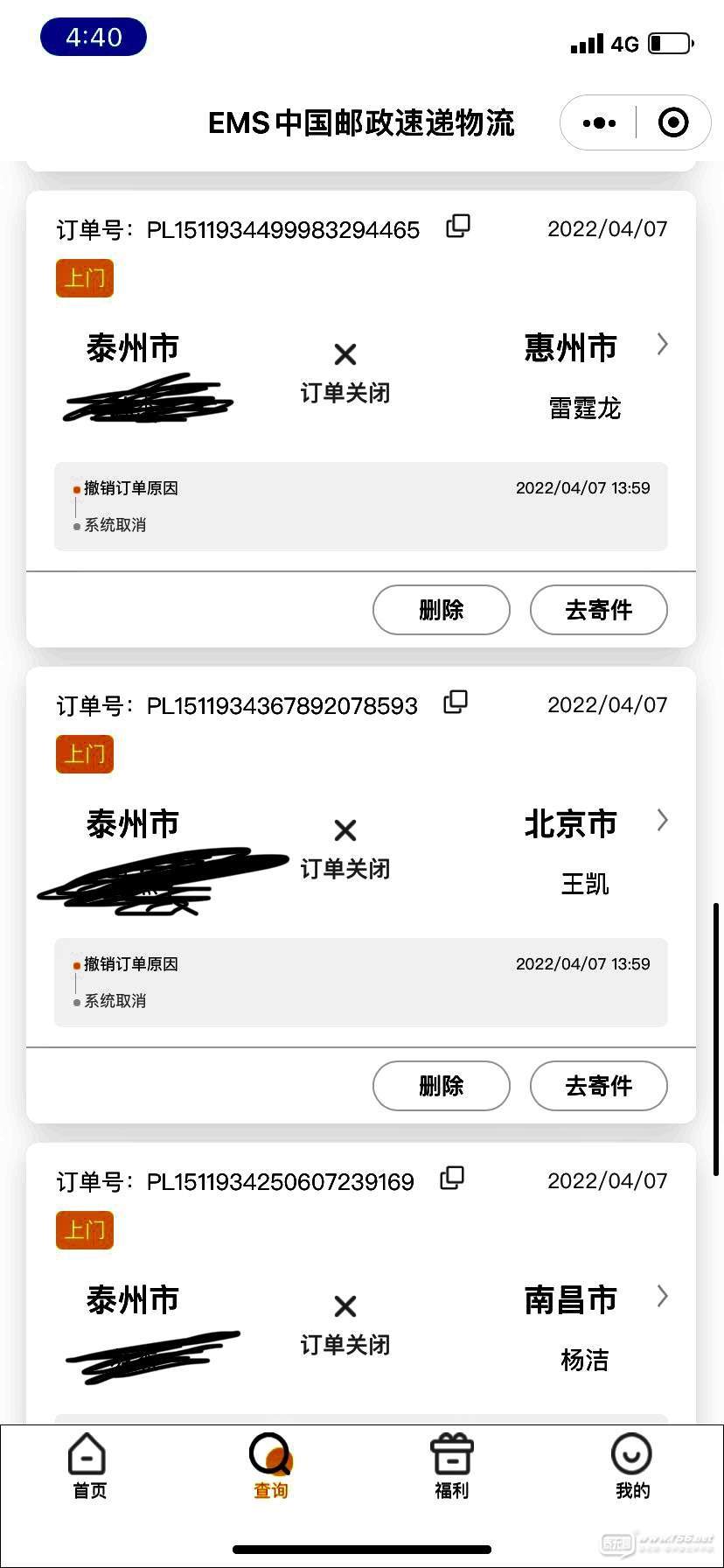
Task: Delete the 北京市 order via 删除
Action: click(x=441, y=1086)
